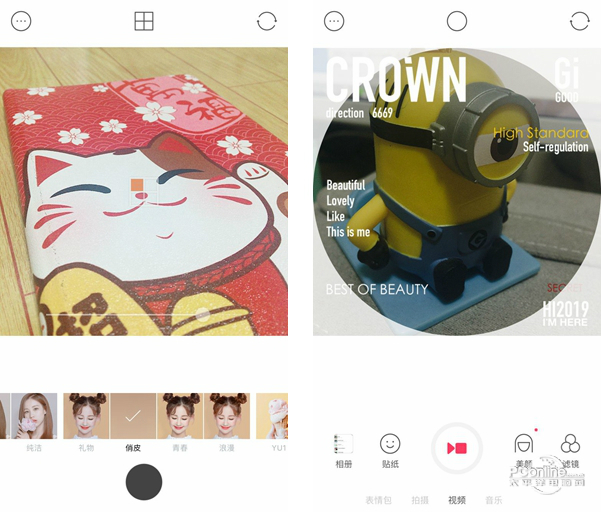Apply the 浪漫 filter
This screenshot has height=512, width=601.
pyautogui.click(x=227, y=417)
